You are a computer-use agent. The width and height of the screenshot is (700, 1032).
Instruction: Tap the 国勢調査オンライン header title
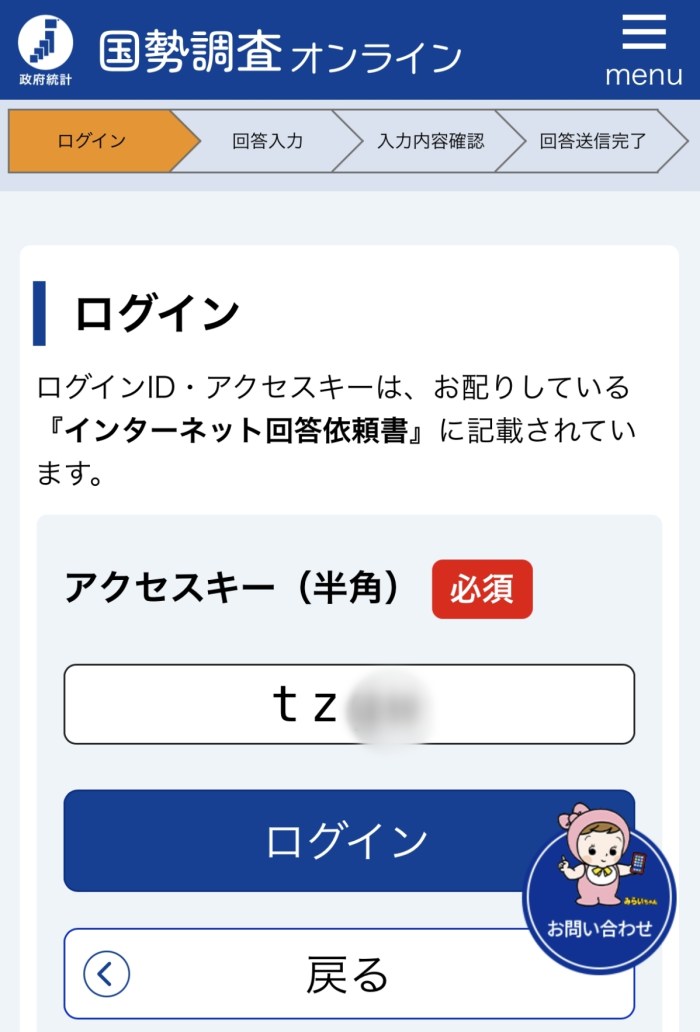coord(280,52)
